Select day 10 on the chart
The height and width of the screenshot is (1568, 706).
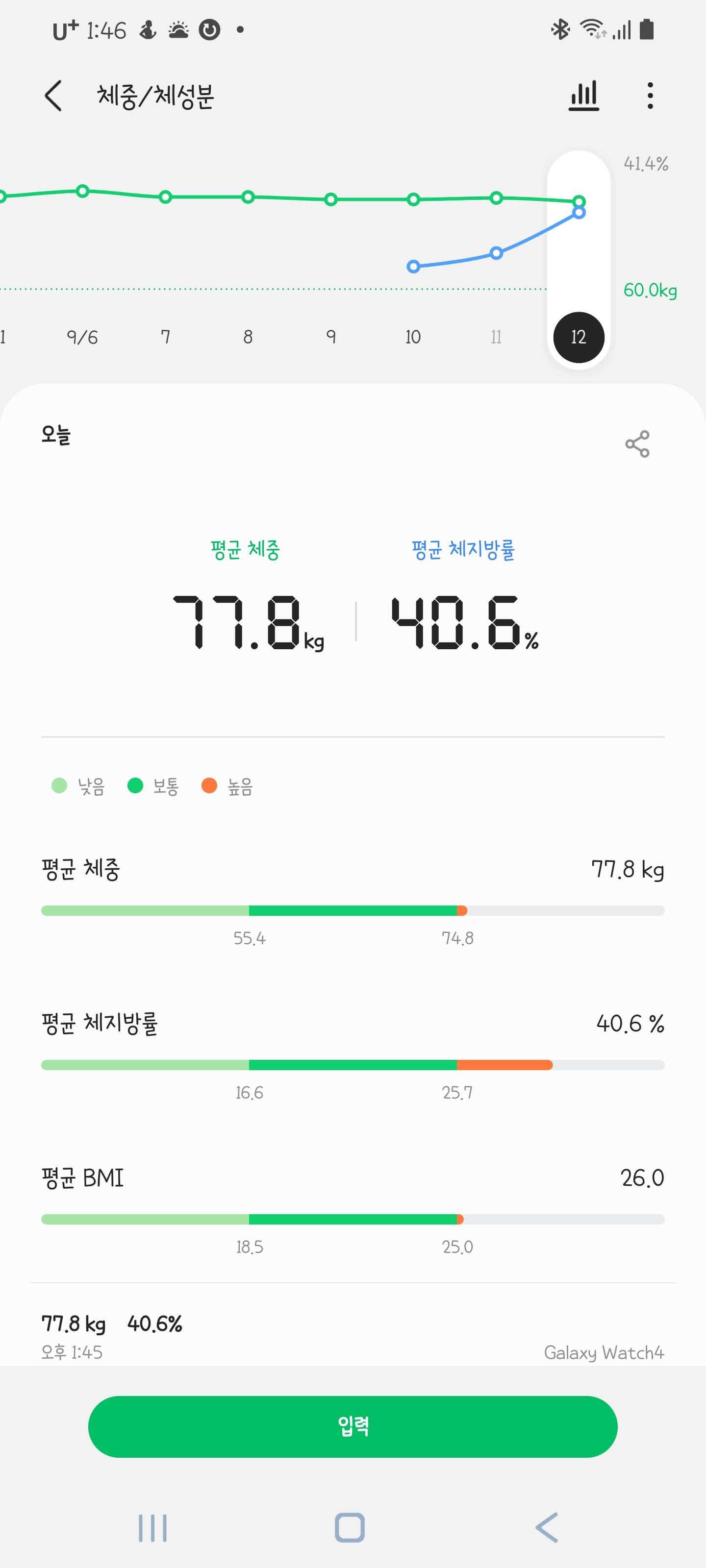(413, 337)
